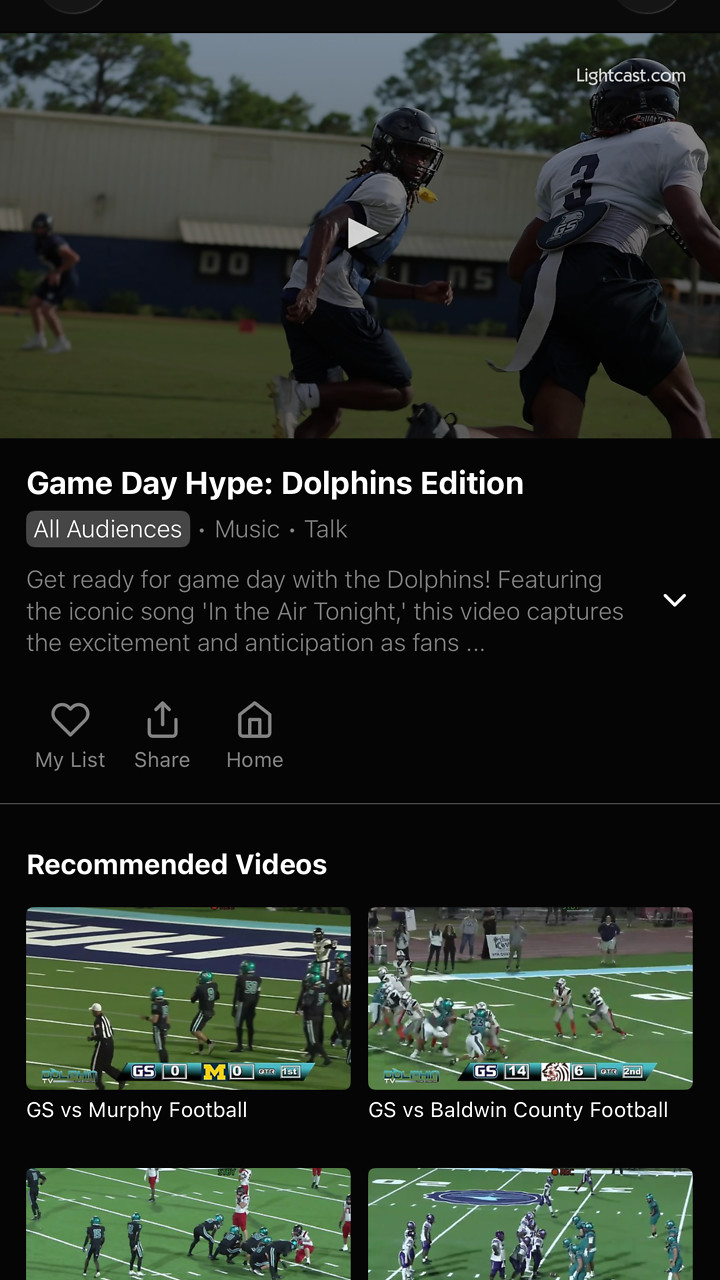Tap the back button at top left
This screenshot has width=720, height=1280.
pyautogui.click(x=73, y=8)
